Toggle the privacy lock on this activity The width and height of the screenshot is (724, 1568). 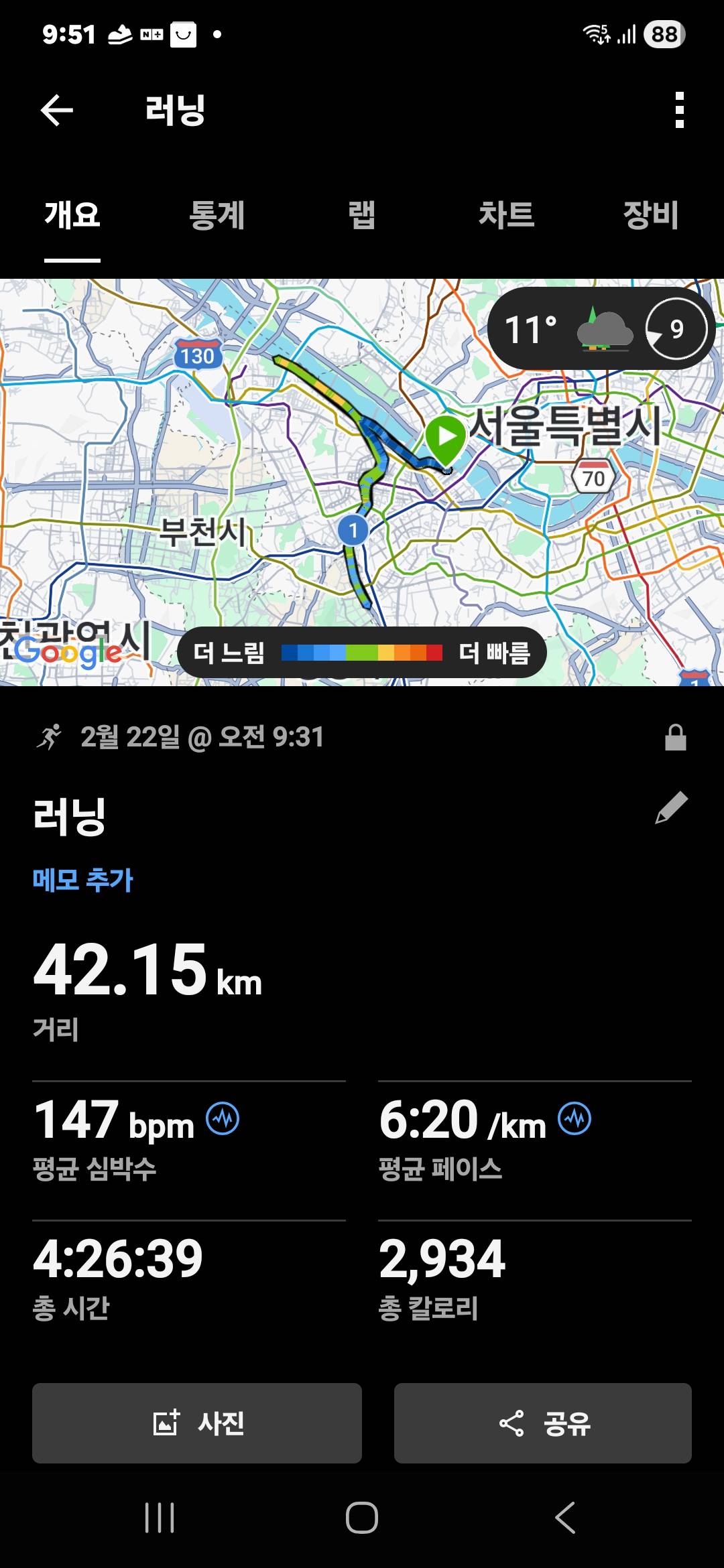click(x=674, y=739)
